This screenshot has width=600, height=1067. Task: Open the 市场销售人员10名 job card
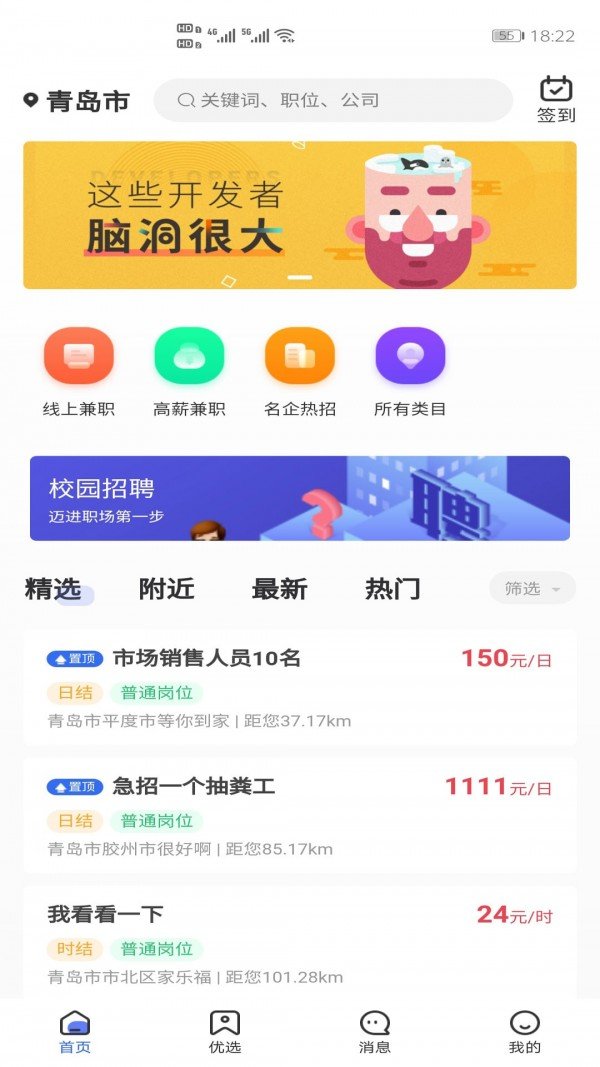click(300, 688)
